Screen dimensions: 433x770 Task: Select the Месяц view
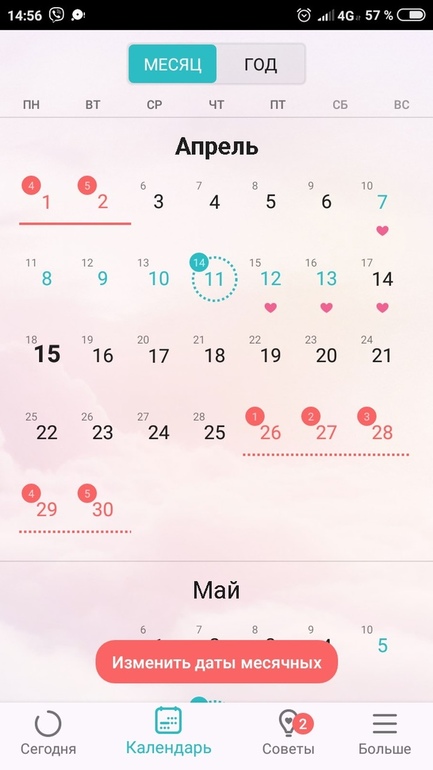[172, 64]
